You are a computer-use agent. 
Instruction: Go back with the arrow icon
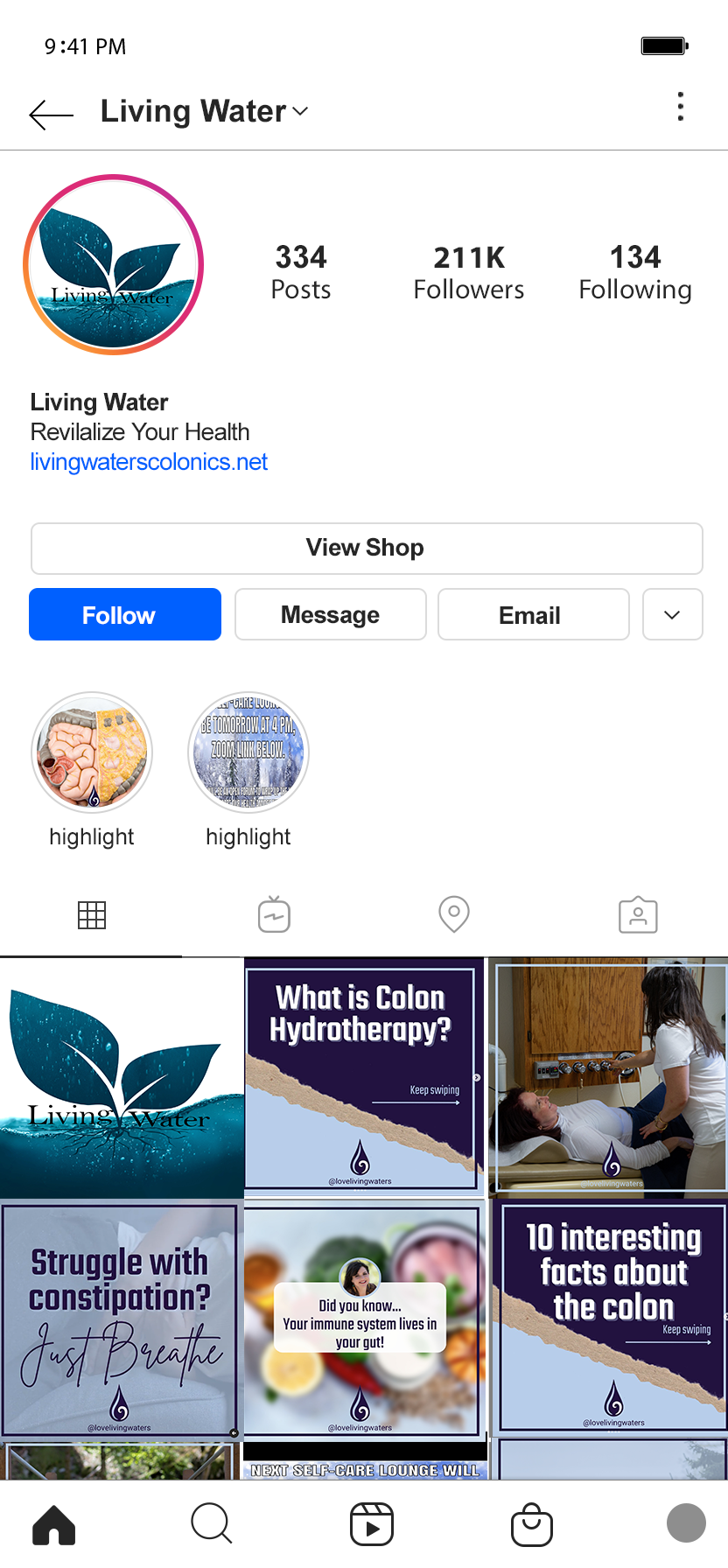51,115
